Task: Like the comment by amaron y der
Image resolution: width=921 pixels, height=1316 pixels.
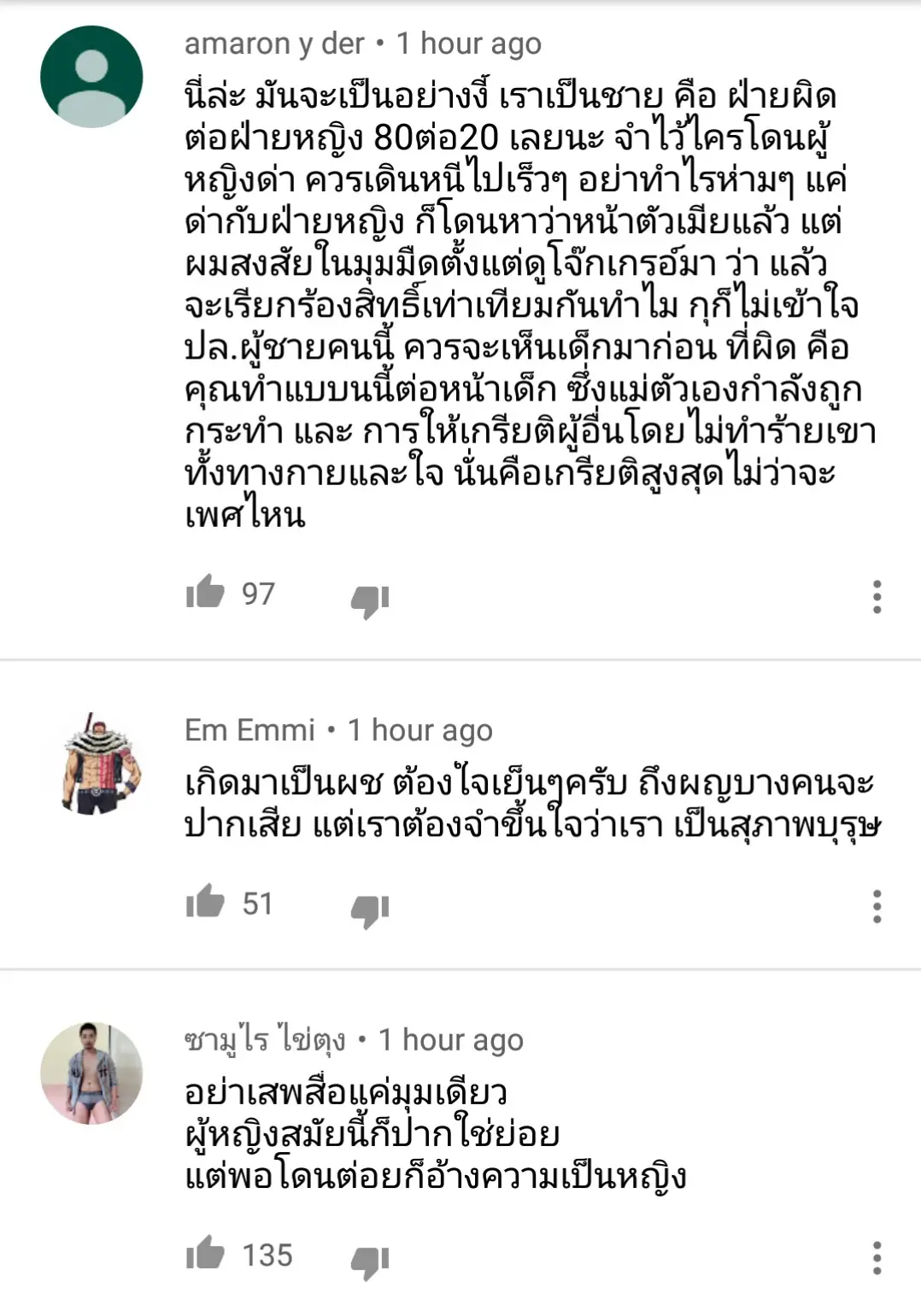Action: coord(205,591)
